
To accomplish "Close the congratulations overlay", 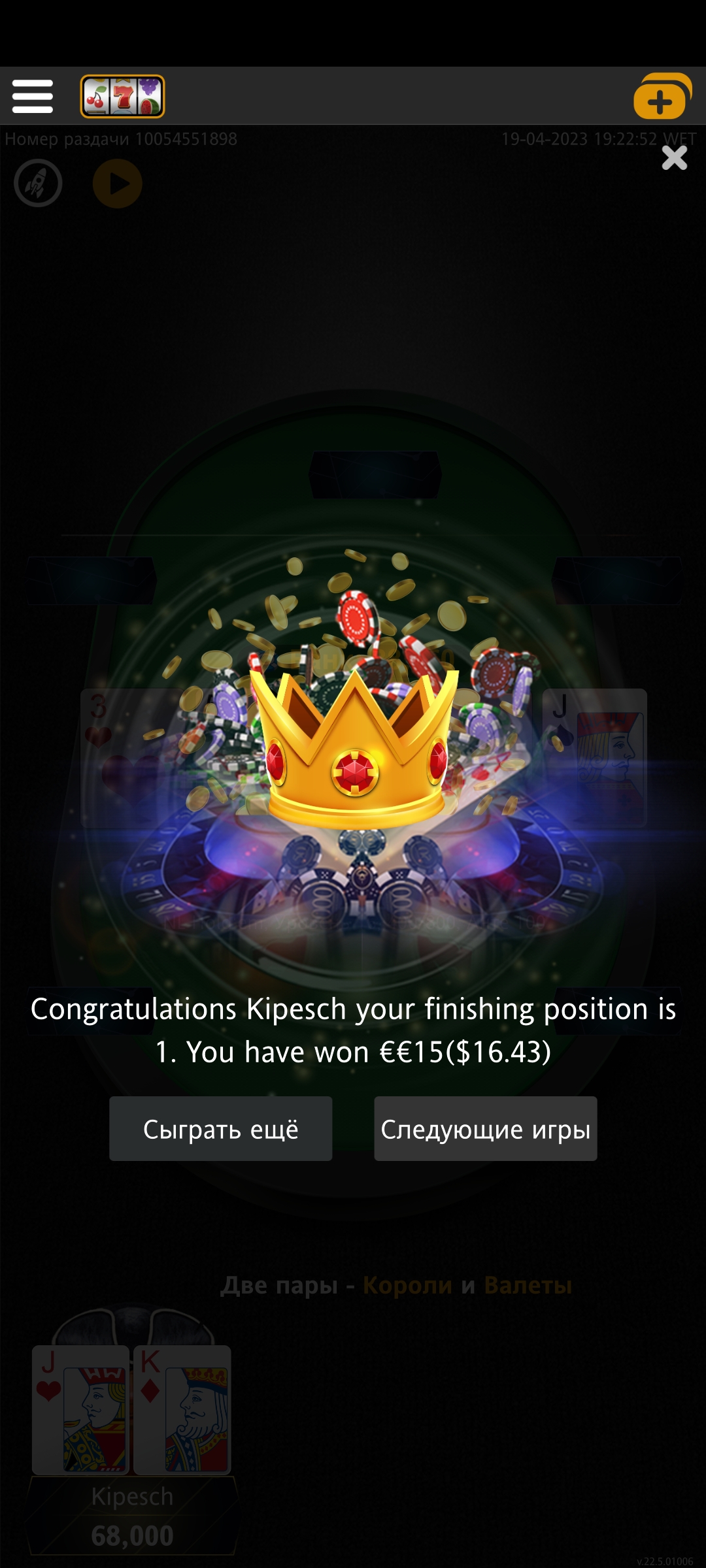I will pos(674,157).
